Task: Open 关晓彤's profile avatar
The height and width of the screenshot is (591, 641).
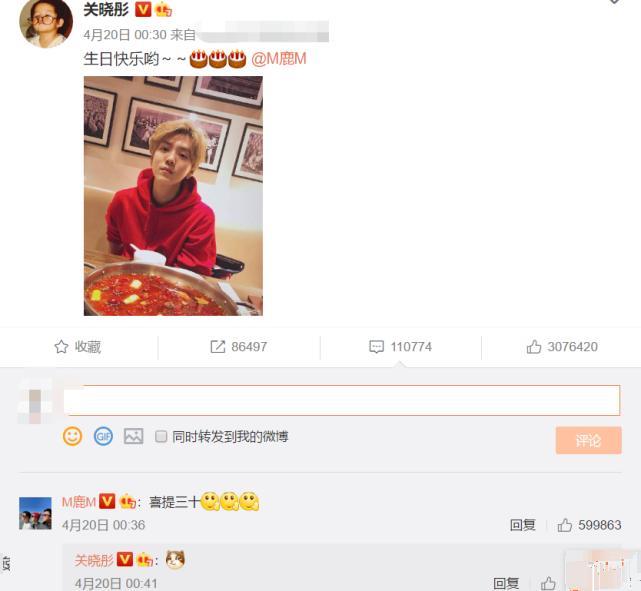Action: (x=46, y=21)
